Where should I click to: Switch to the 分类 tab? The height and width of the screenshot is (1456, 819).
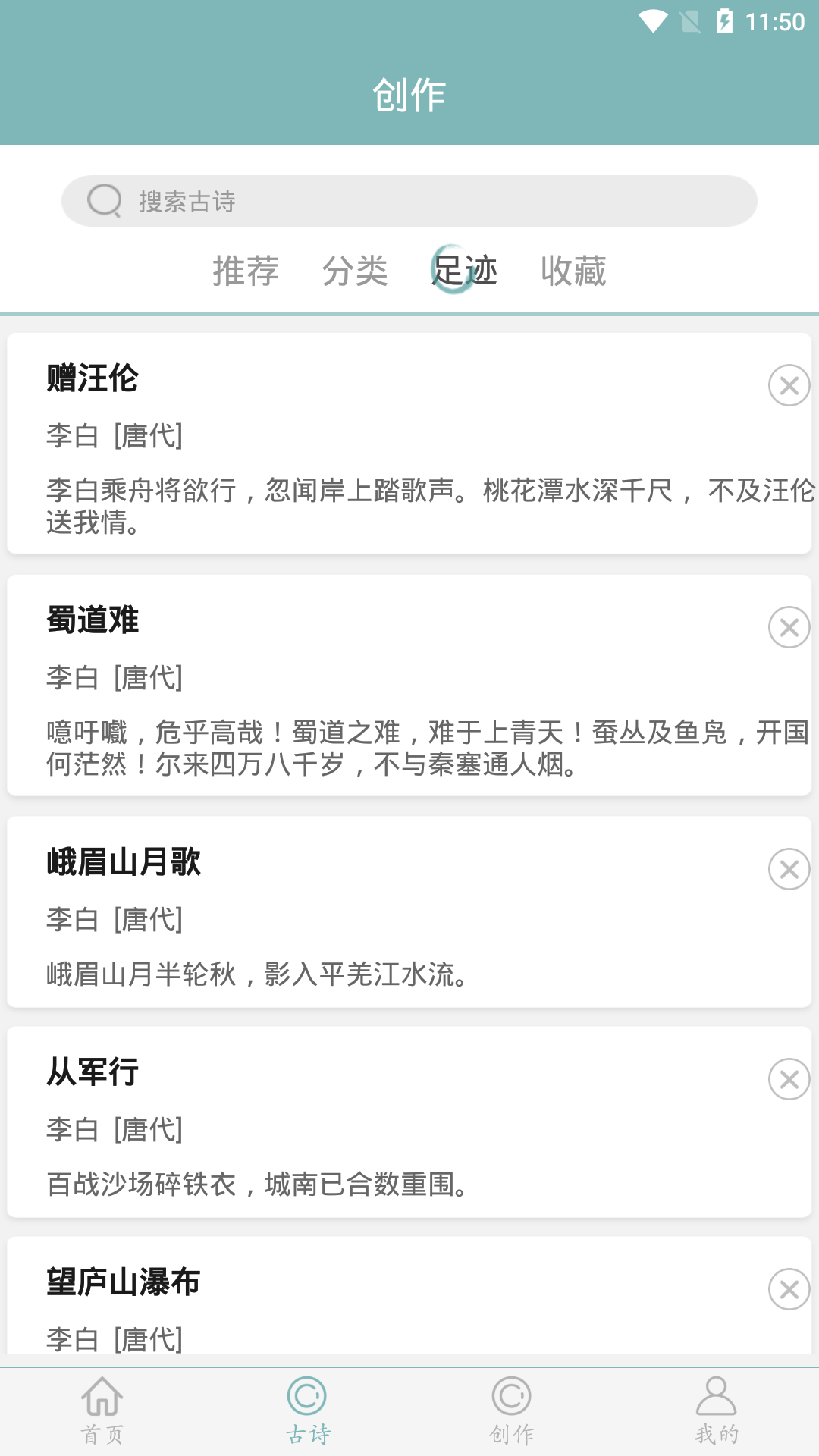pos(355,271)
